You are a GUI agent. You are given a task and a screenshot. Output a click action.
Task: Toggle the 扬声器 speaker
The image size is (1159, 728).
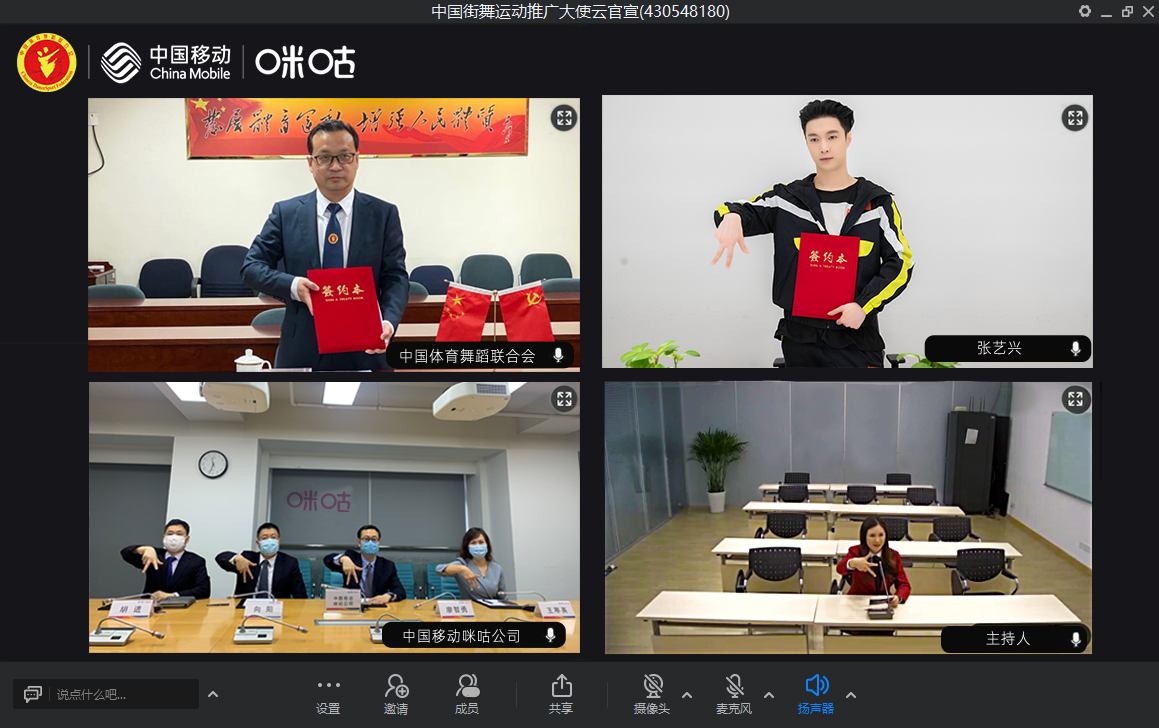point(816,694)
